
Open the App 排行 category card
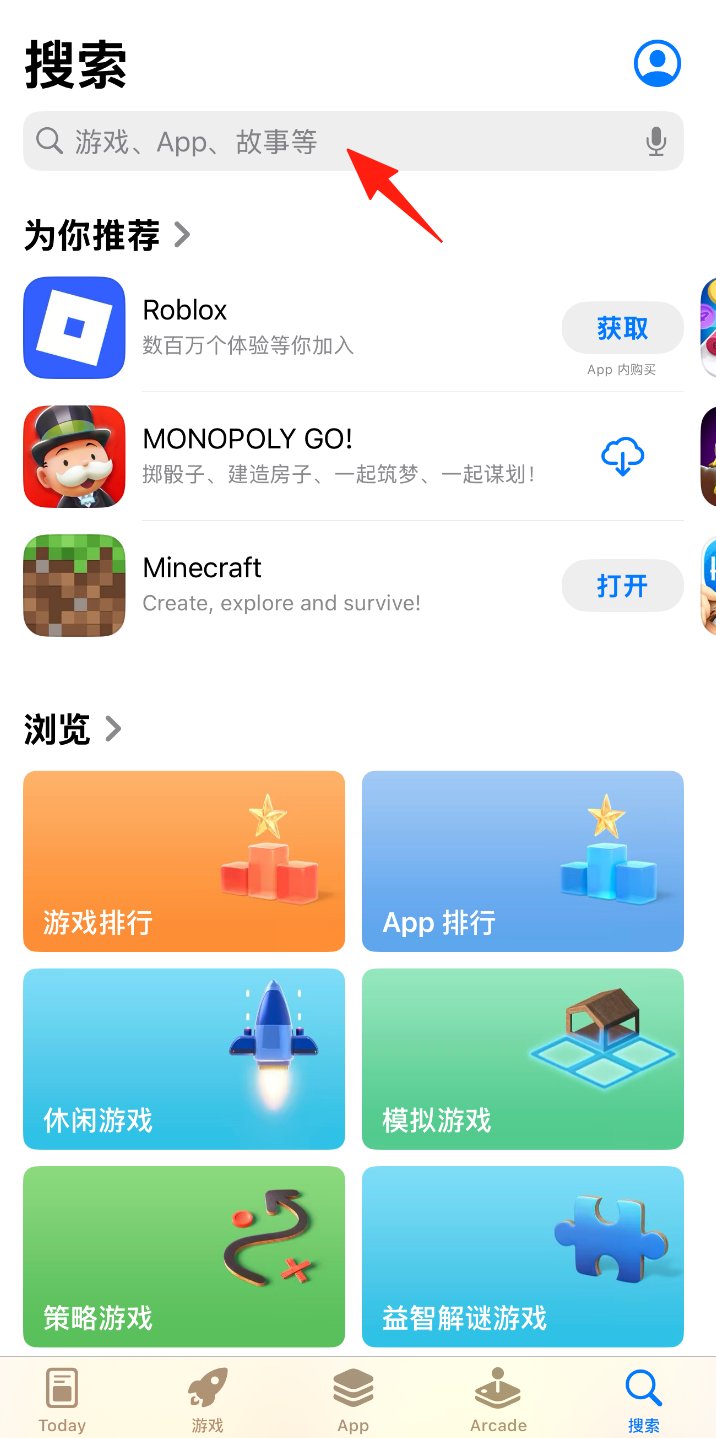(522, 861)
